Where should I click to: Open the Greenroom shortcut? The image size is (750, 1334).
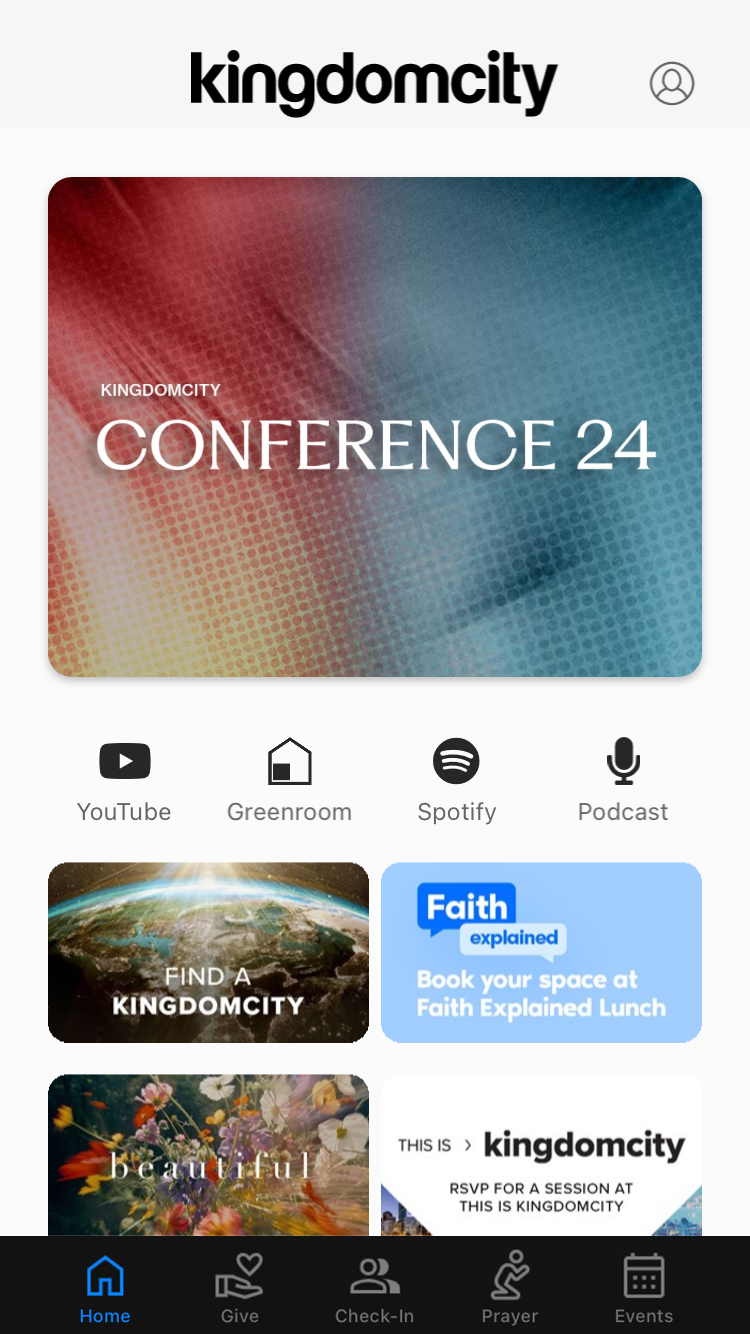tap(289, 781)
